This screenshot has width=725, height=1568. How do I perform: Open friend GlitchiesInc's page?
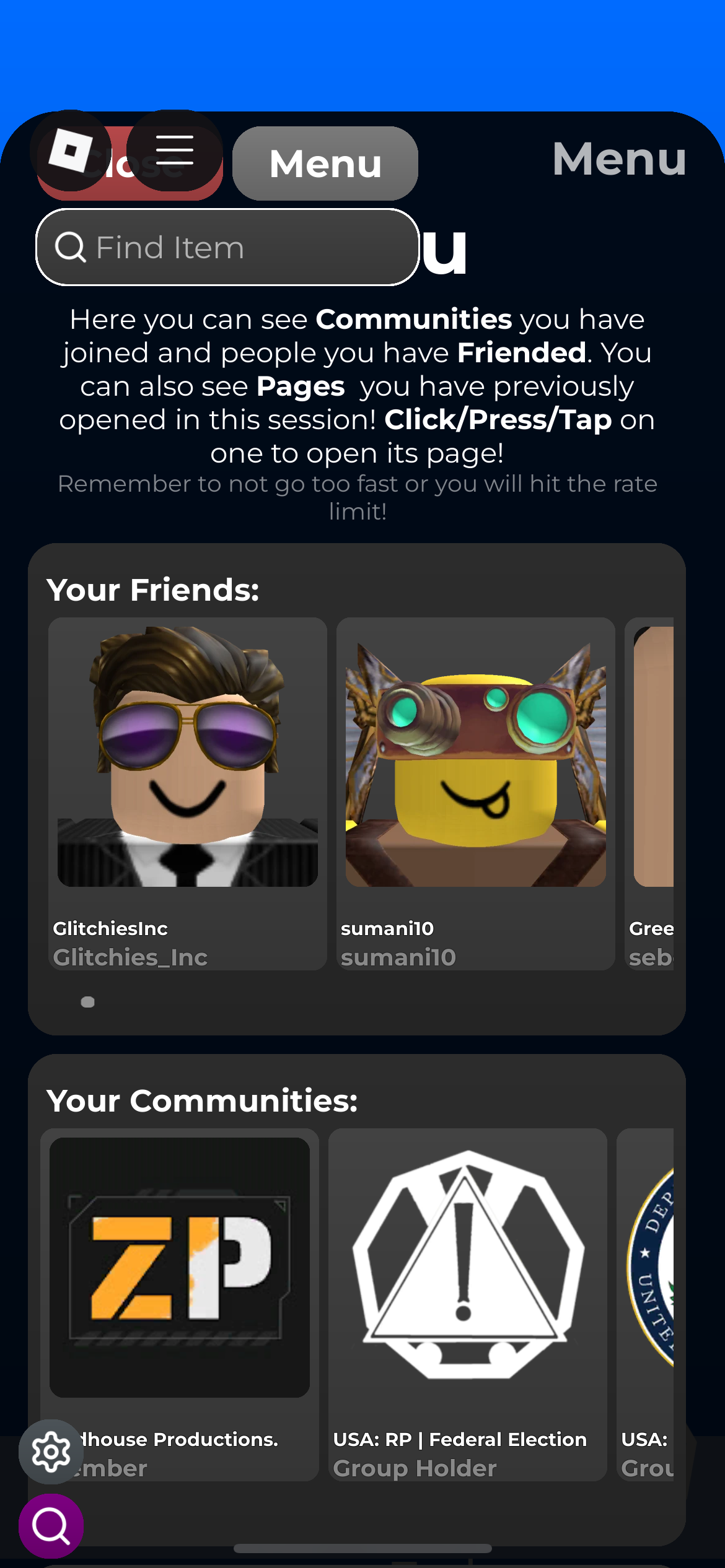coord(188,794)
